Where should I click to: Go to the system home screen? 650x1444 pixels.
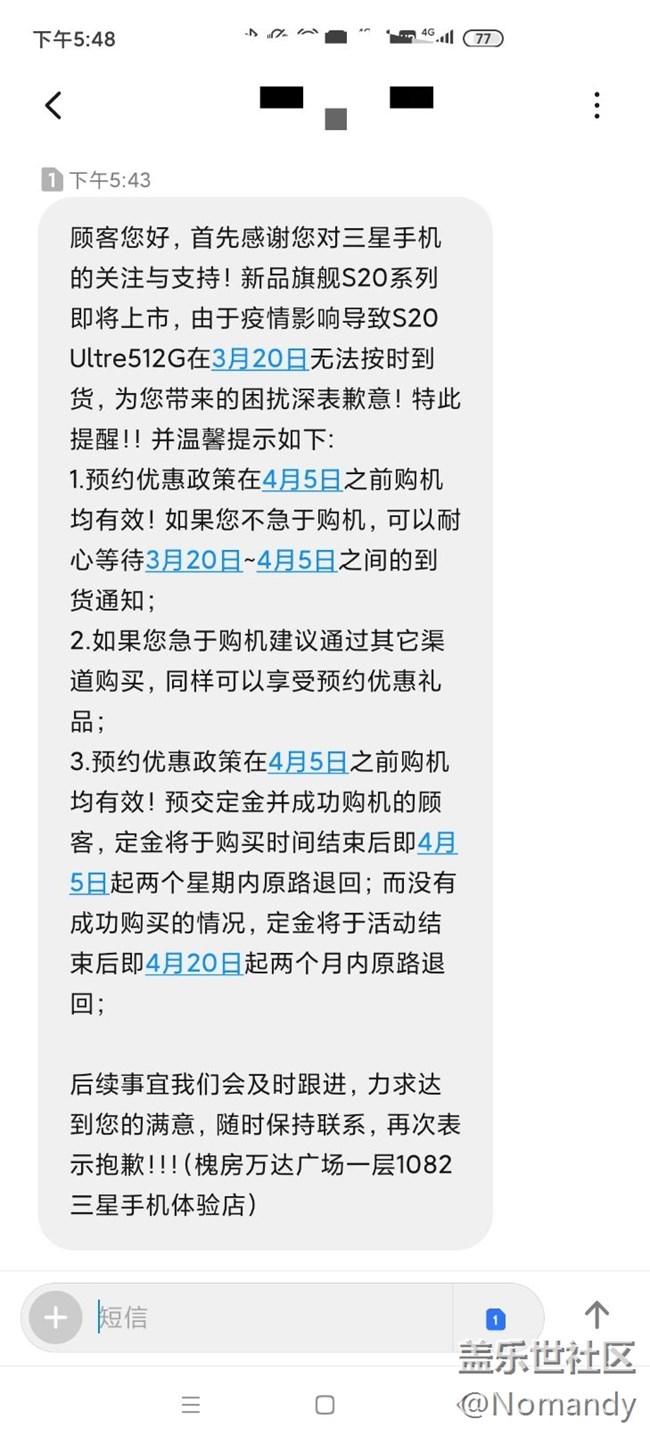(325, 1405)
